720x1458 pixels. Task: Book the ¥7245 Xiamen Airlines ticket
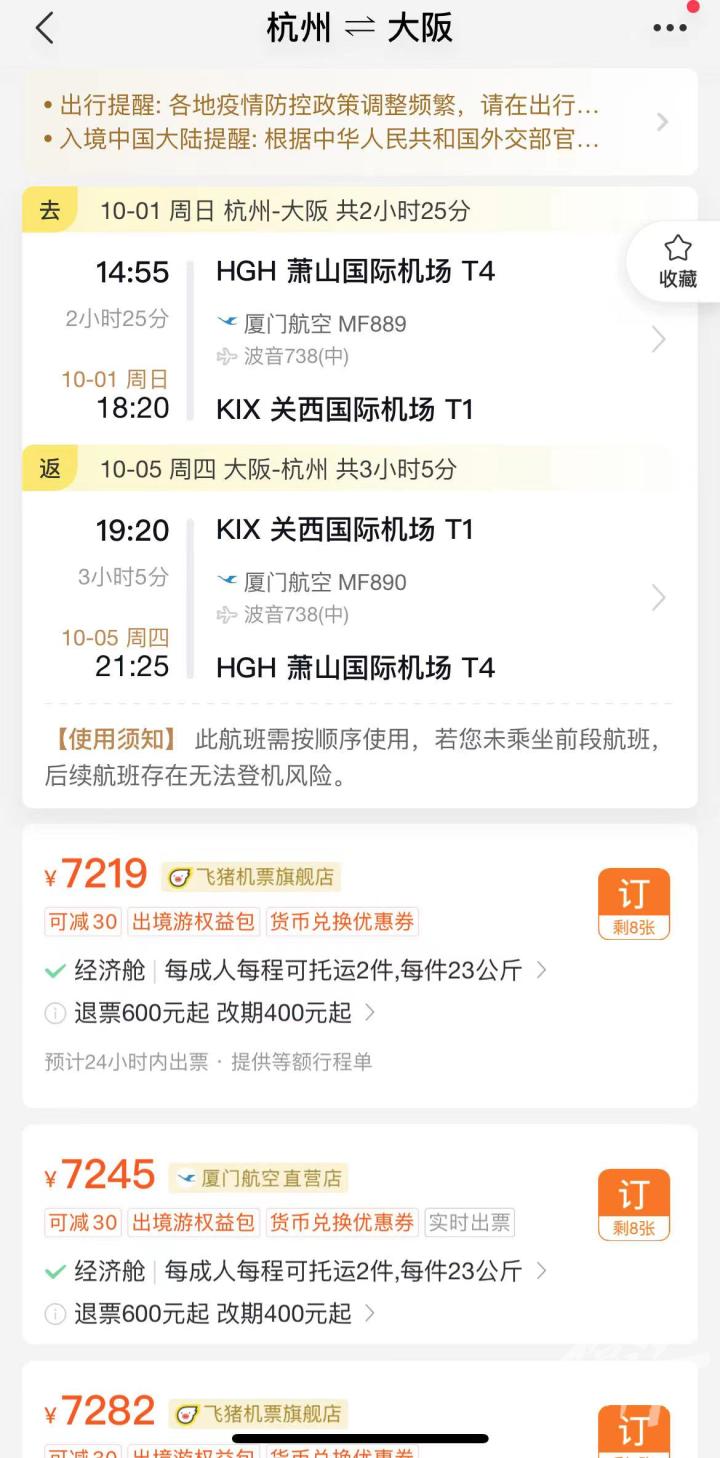633,1204
